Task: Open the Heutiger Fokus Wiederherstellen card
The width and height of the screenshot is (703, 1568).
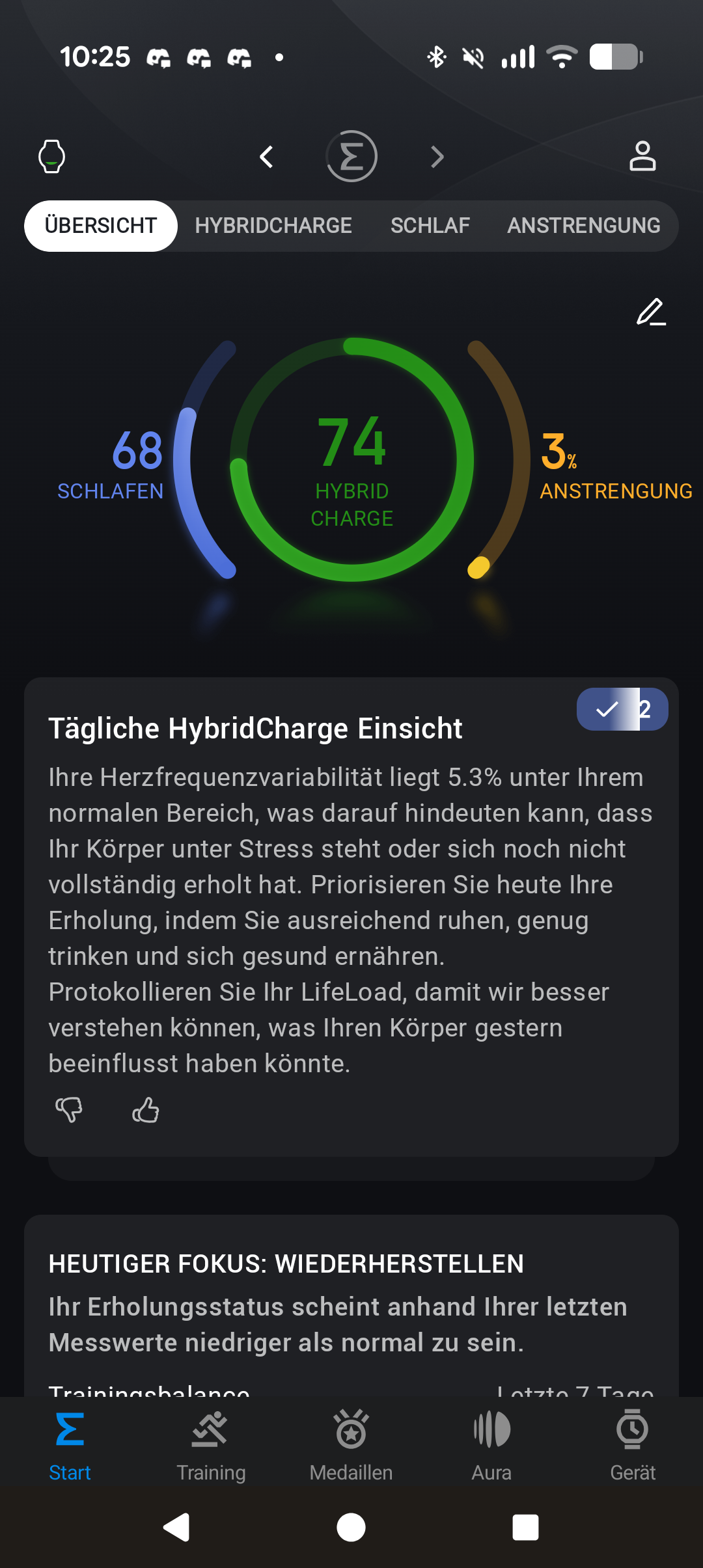Action: pyautogui.click(x=351, y=1306)
